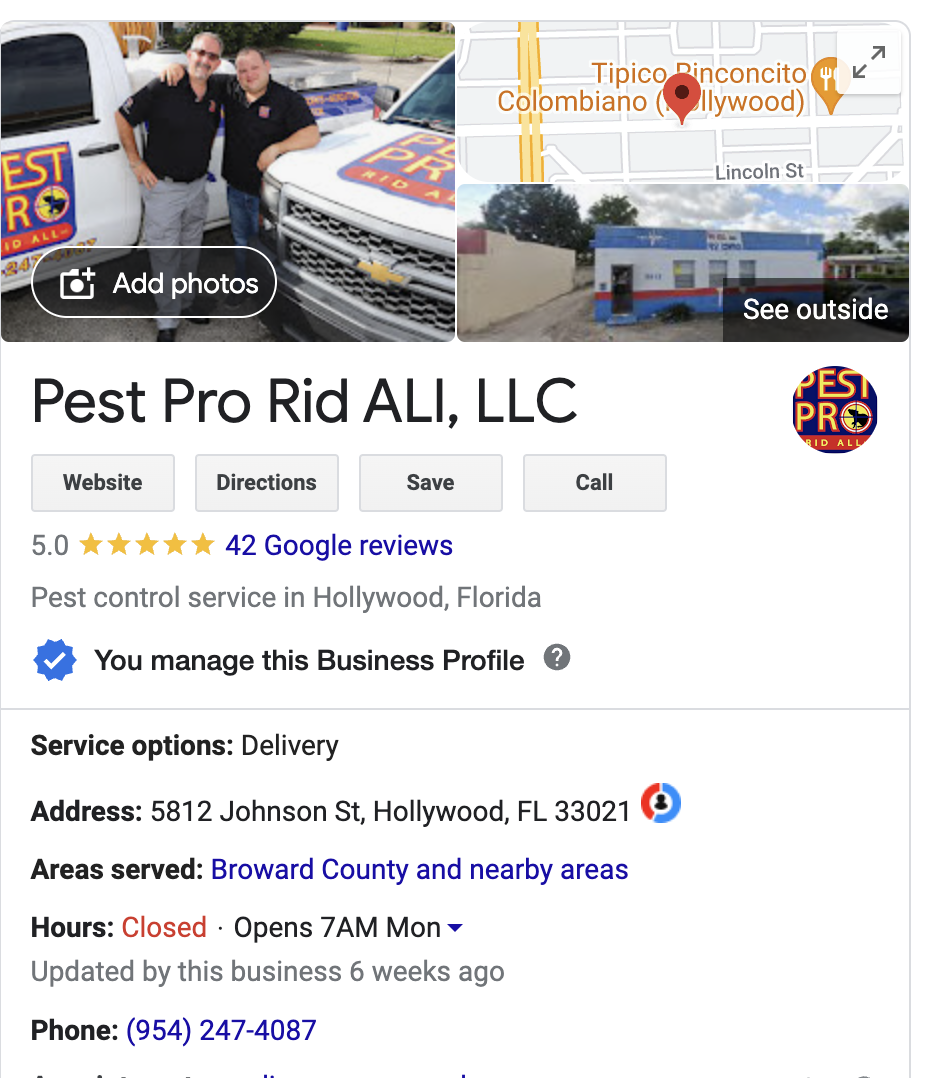
Task: Tap the Add photos button
Action: click(x=154, y=283)
